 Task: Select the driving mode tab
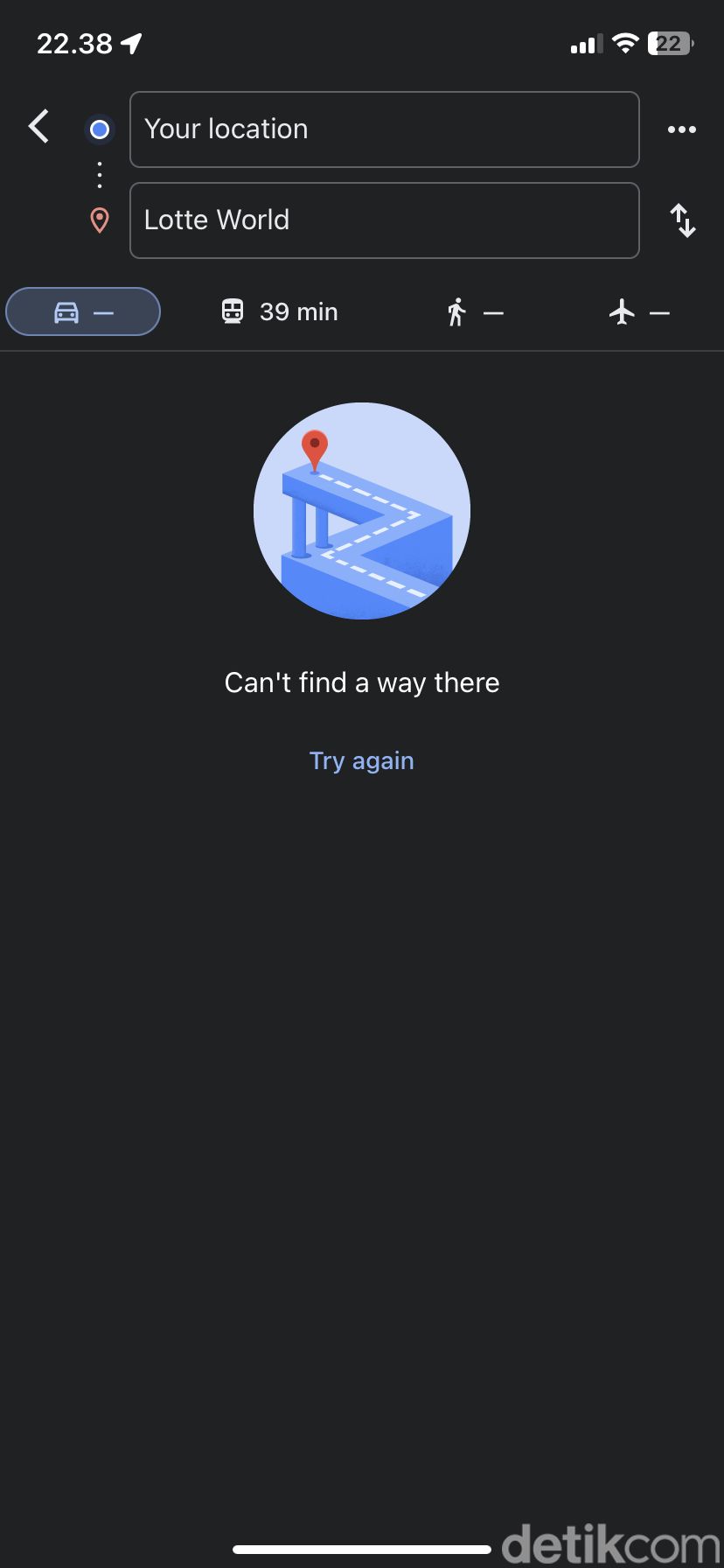[x=83, y=312]
